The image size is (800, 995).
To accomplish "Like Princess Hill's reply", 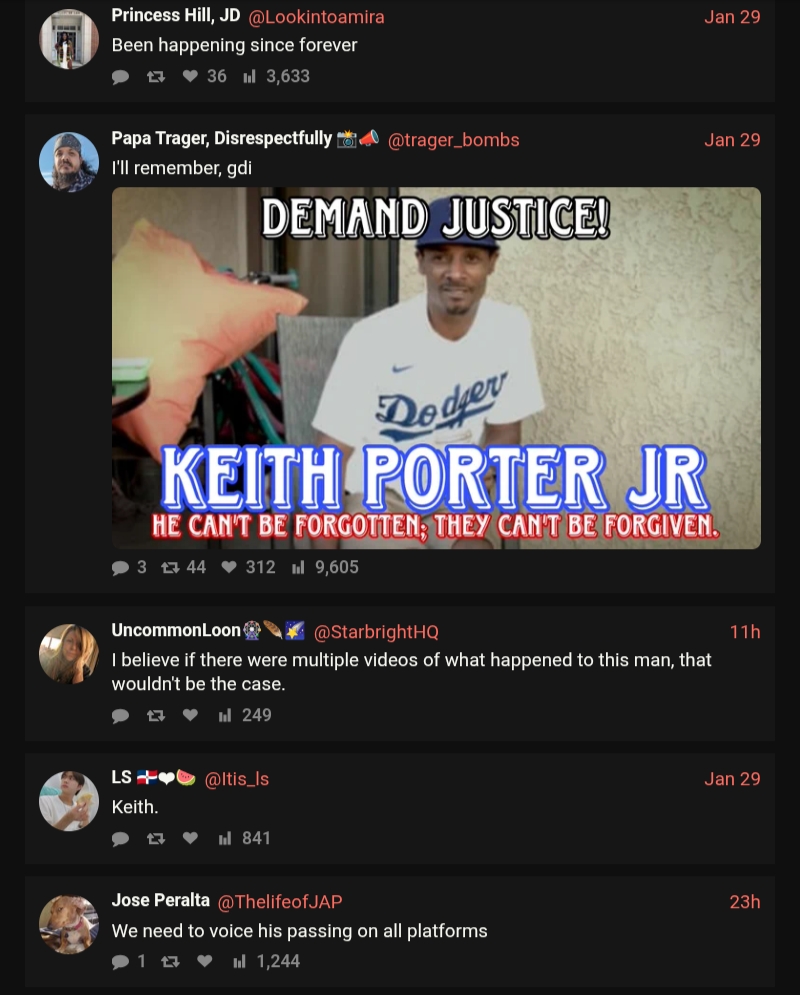I will 190,76.
